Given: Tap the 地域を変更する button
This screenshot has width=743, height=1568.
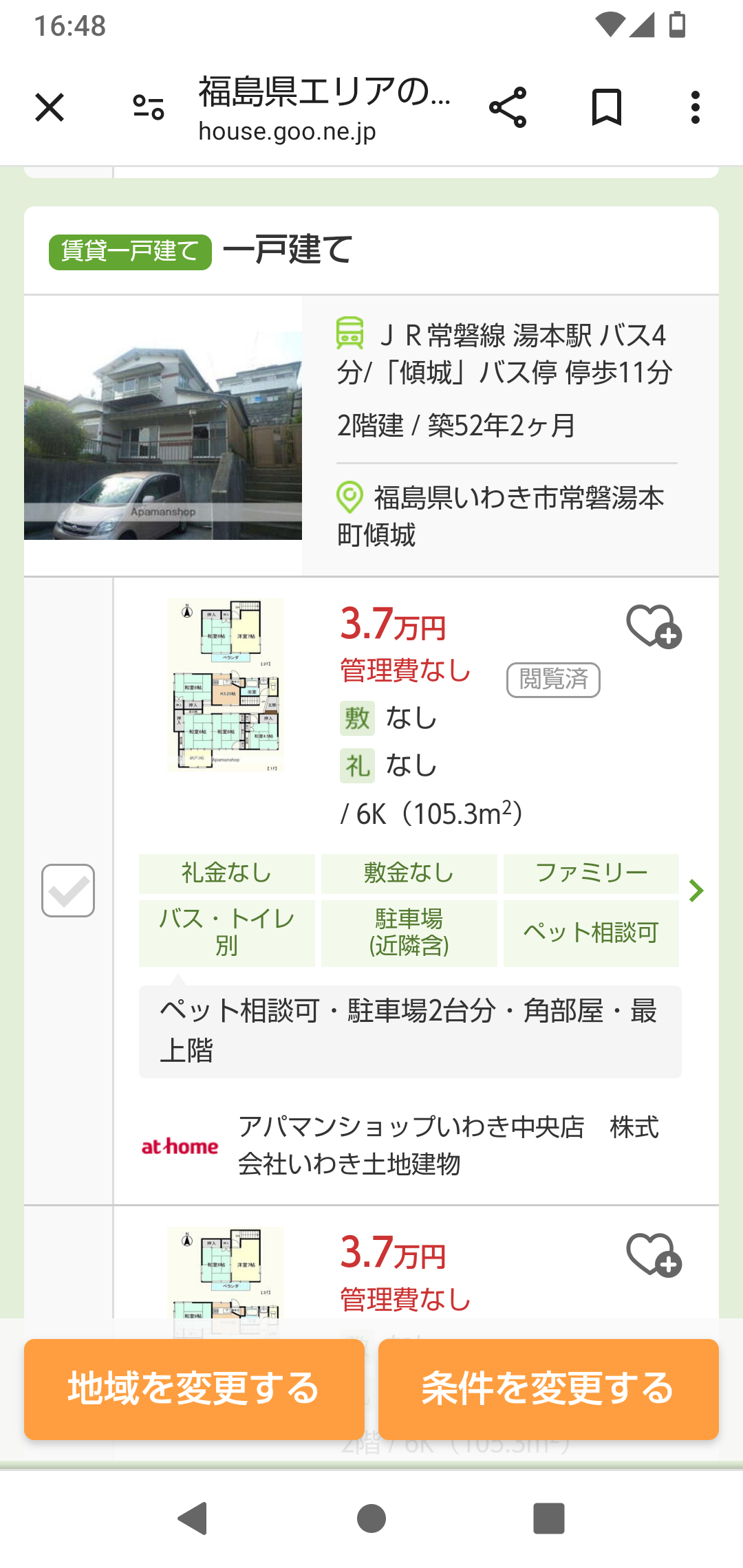Looking at the screenshot, I should 194,1389.
